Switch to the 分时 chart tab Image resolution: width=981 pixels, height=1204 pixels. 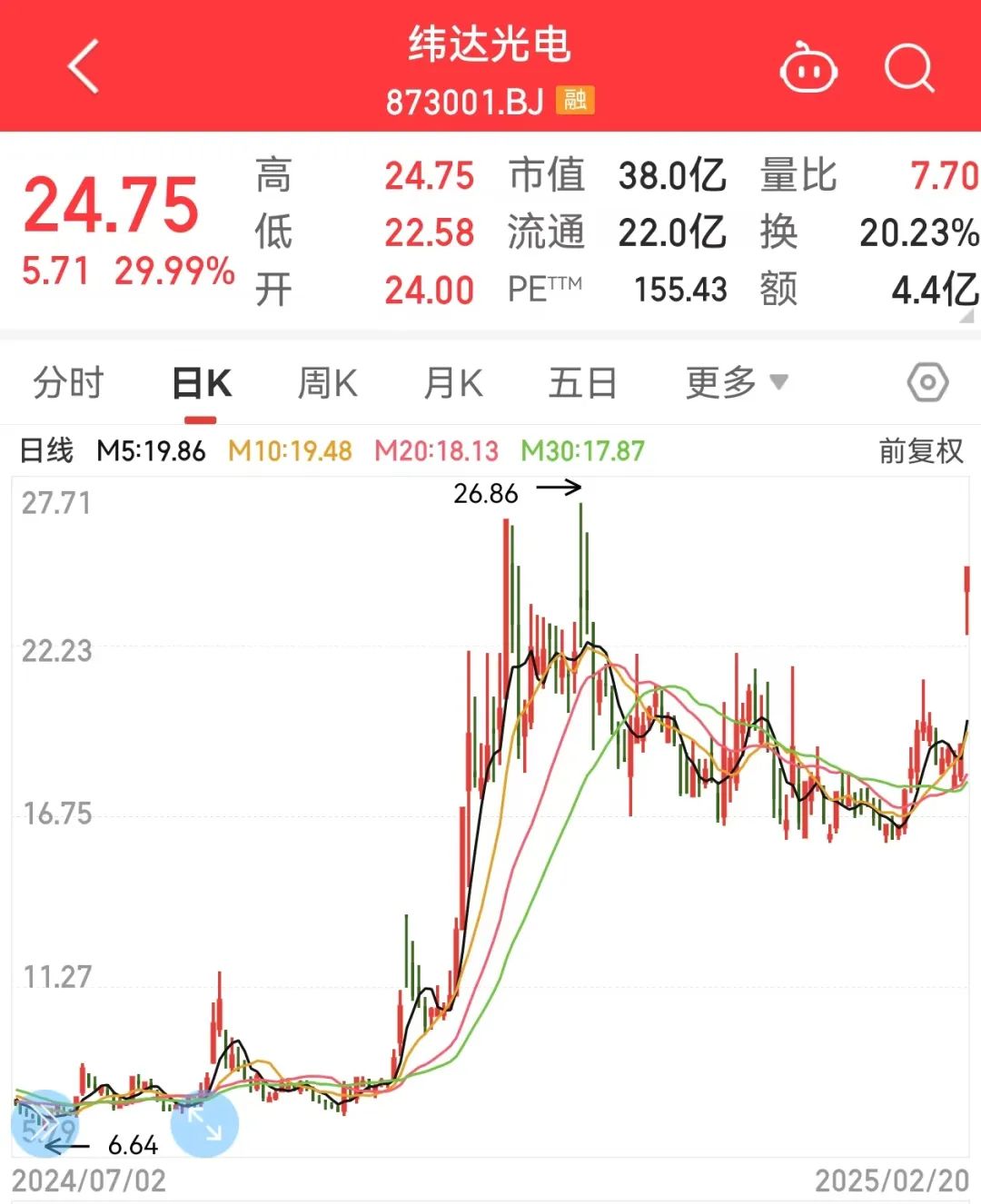click(68, 383)
